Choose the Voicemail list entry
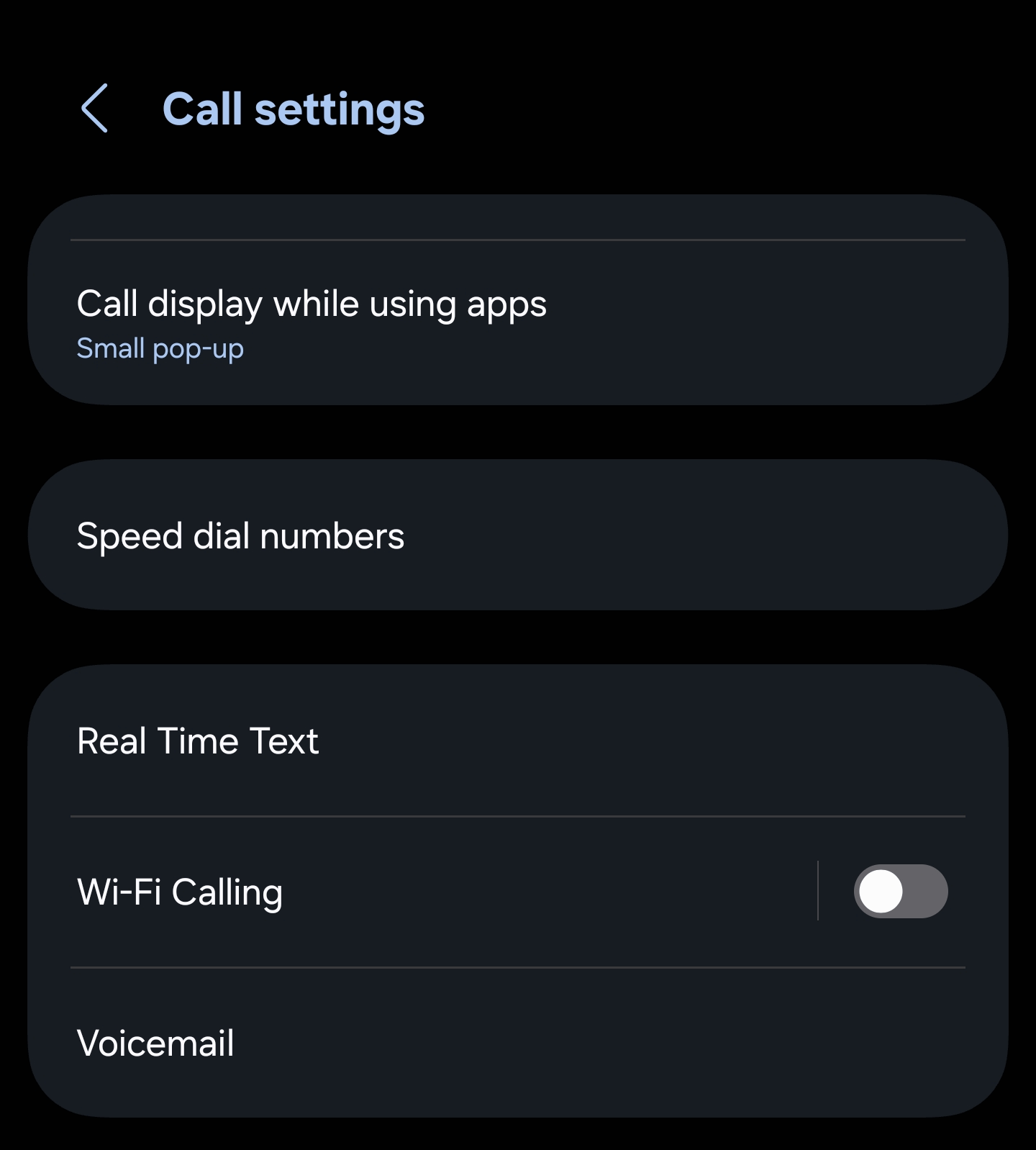1036x1150 pixels. pos(155,1042)
